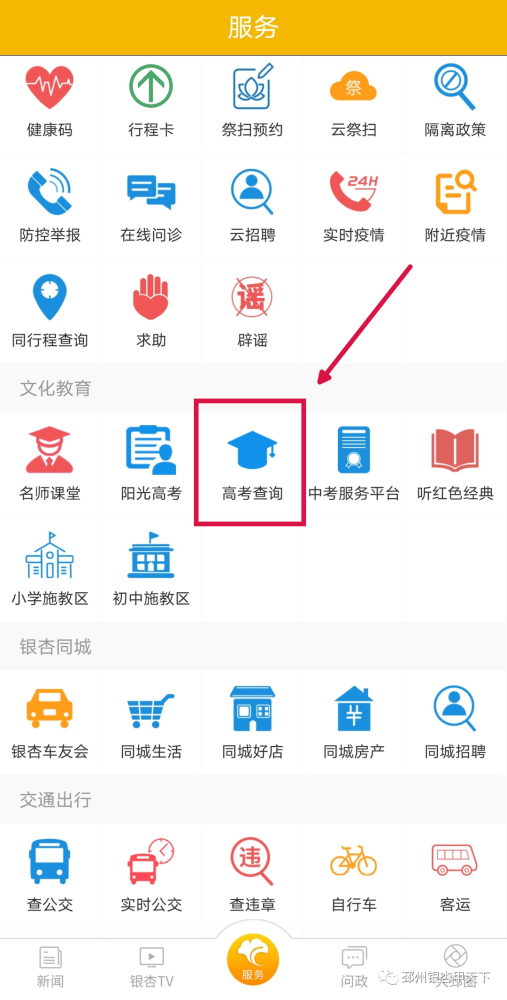The width and height of the screenshot is (507, 1000).
Task: Switch to the 银杏TV tab
Action: click(151, 968)
